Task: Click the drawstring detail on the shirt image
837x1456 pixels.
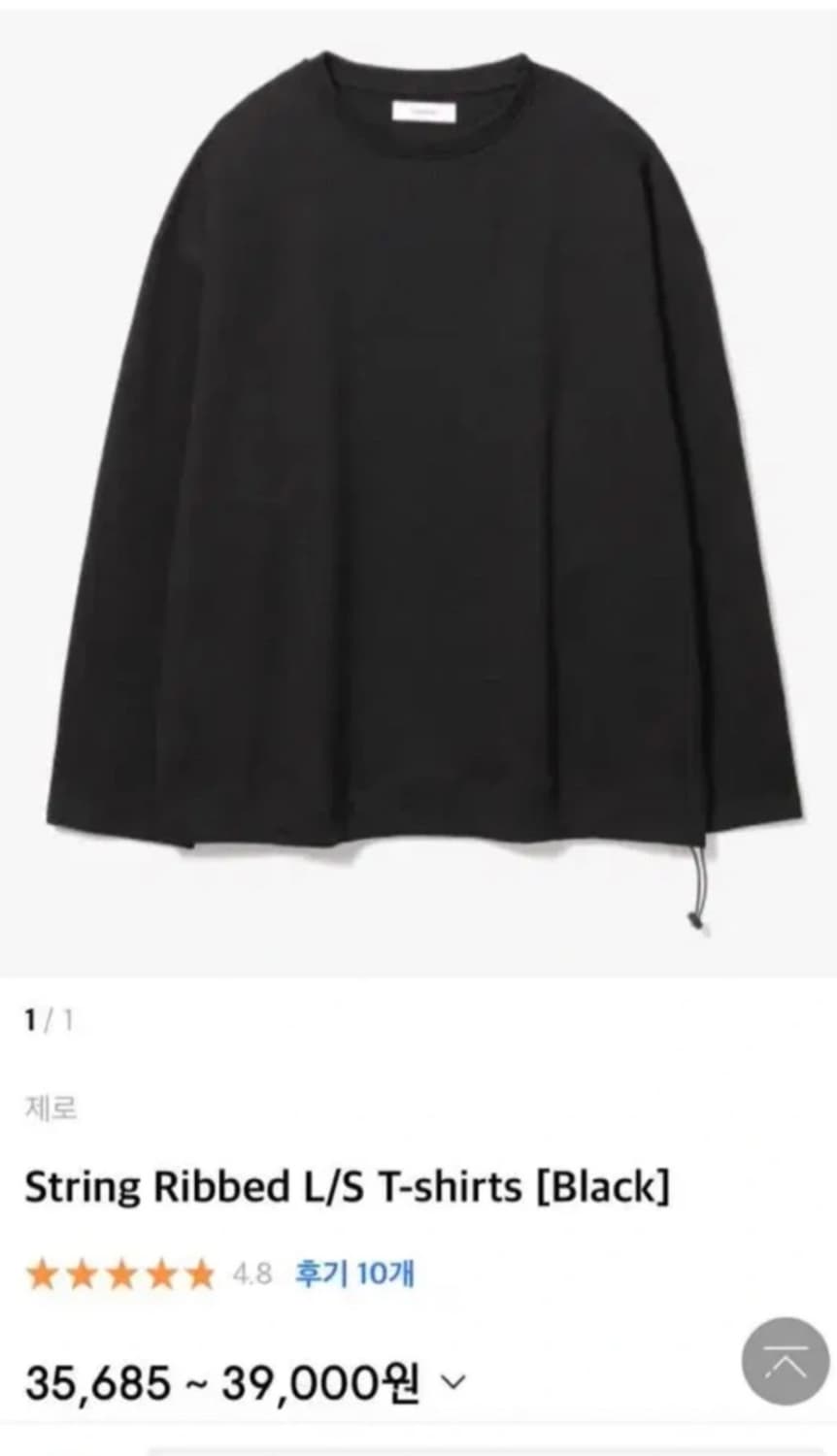Action: point(697,888)
